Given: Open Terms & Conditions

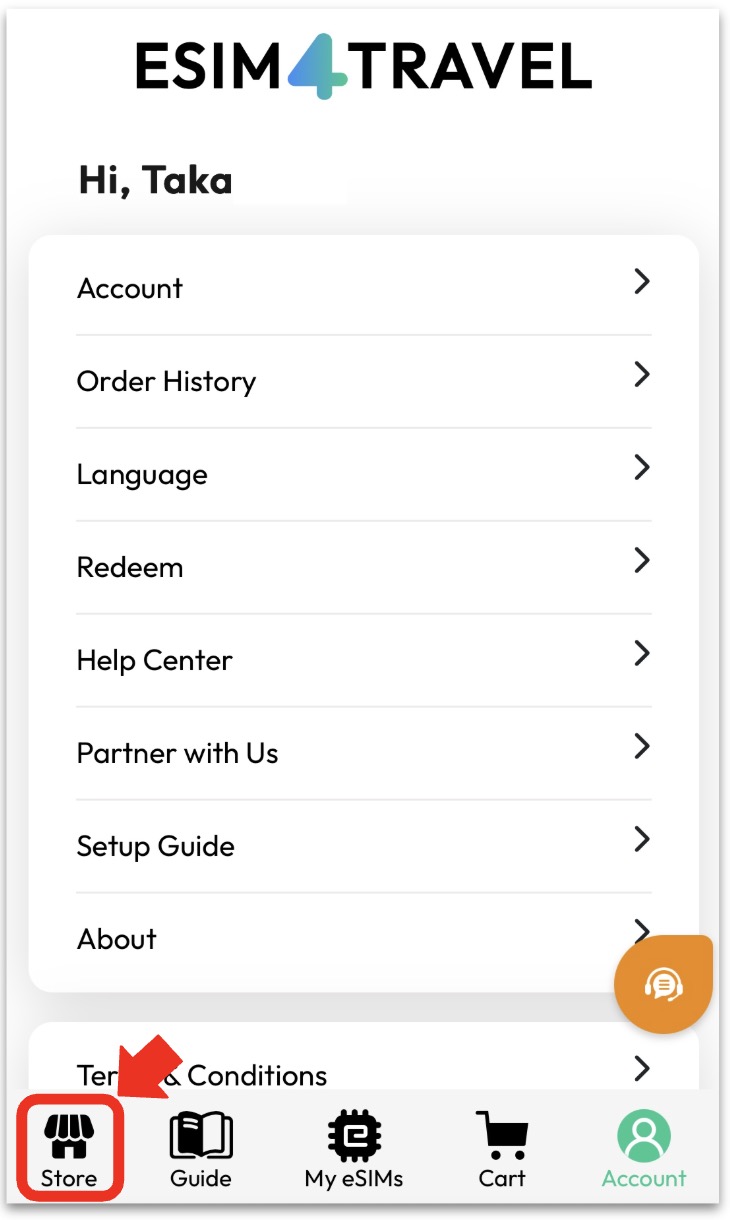Looking at the screenshot, I should click(400, 1073).
